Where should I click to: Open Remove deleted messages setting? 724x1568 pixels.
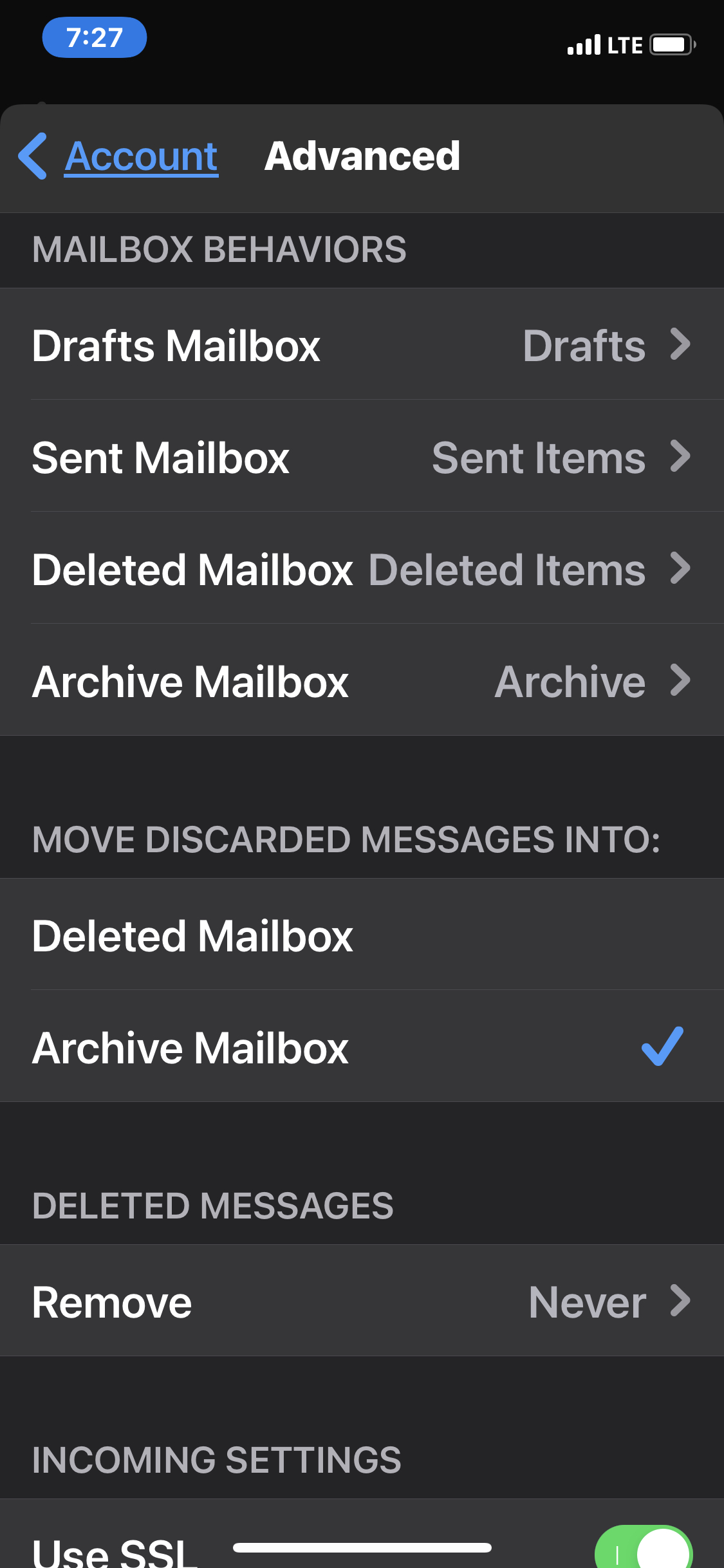point(362,1302)
